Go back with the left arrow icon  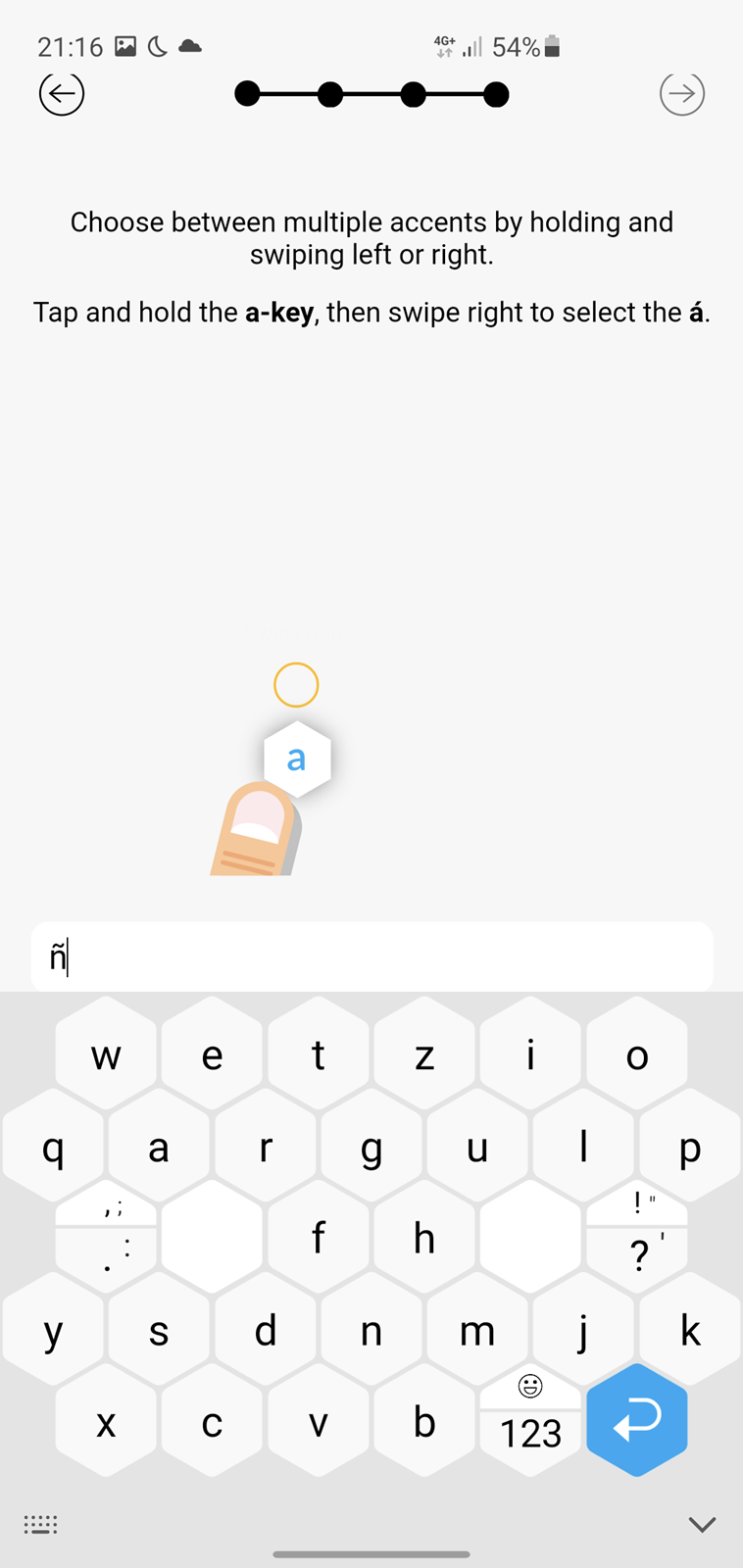point(62,94)
